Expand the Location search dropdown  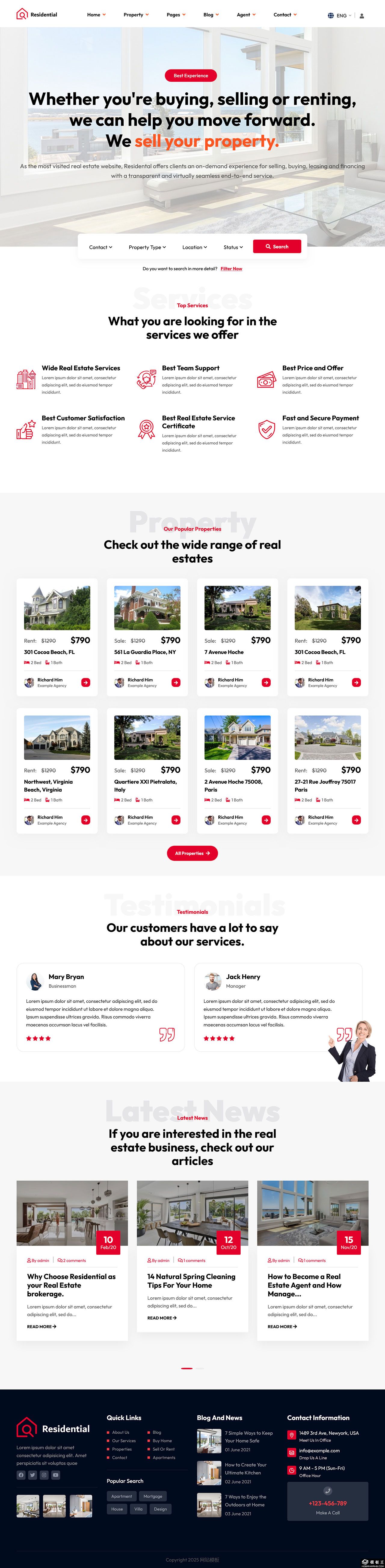coord(194,247)
